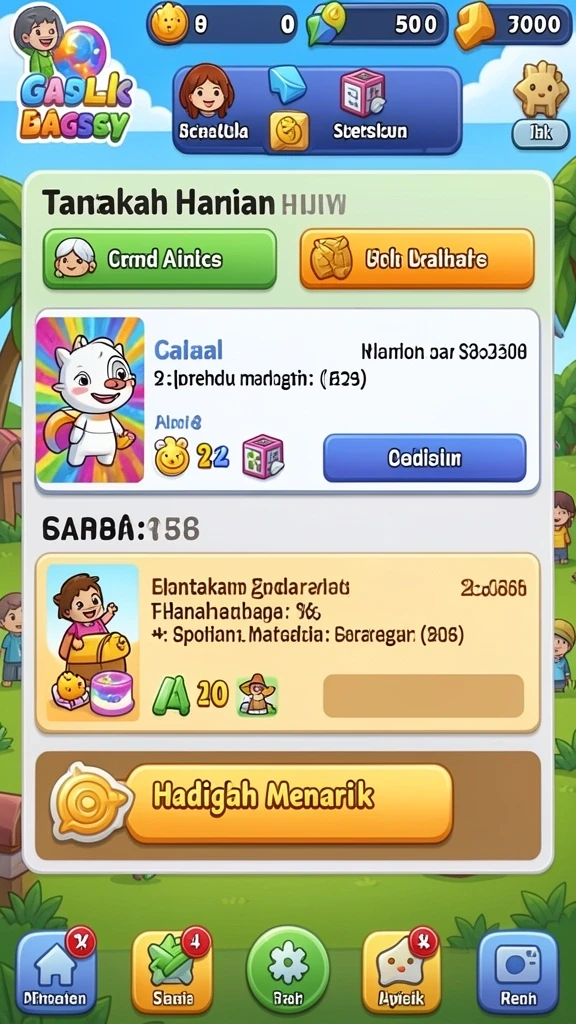Tap the blank tan button beside 20
Viewport: 576px width, 1024px height.
423,696
